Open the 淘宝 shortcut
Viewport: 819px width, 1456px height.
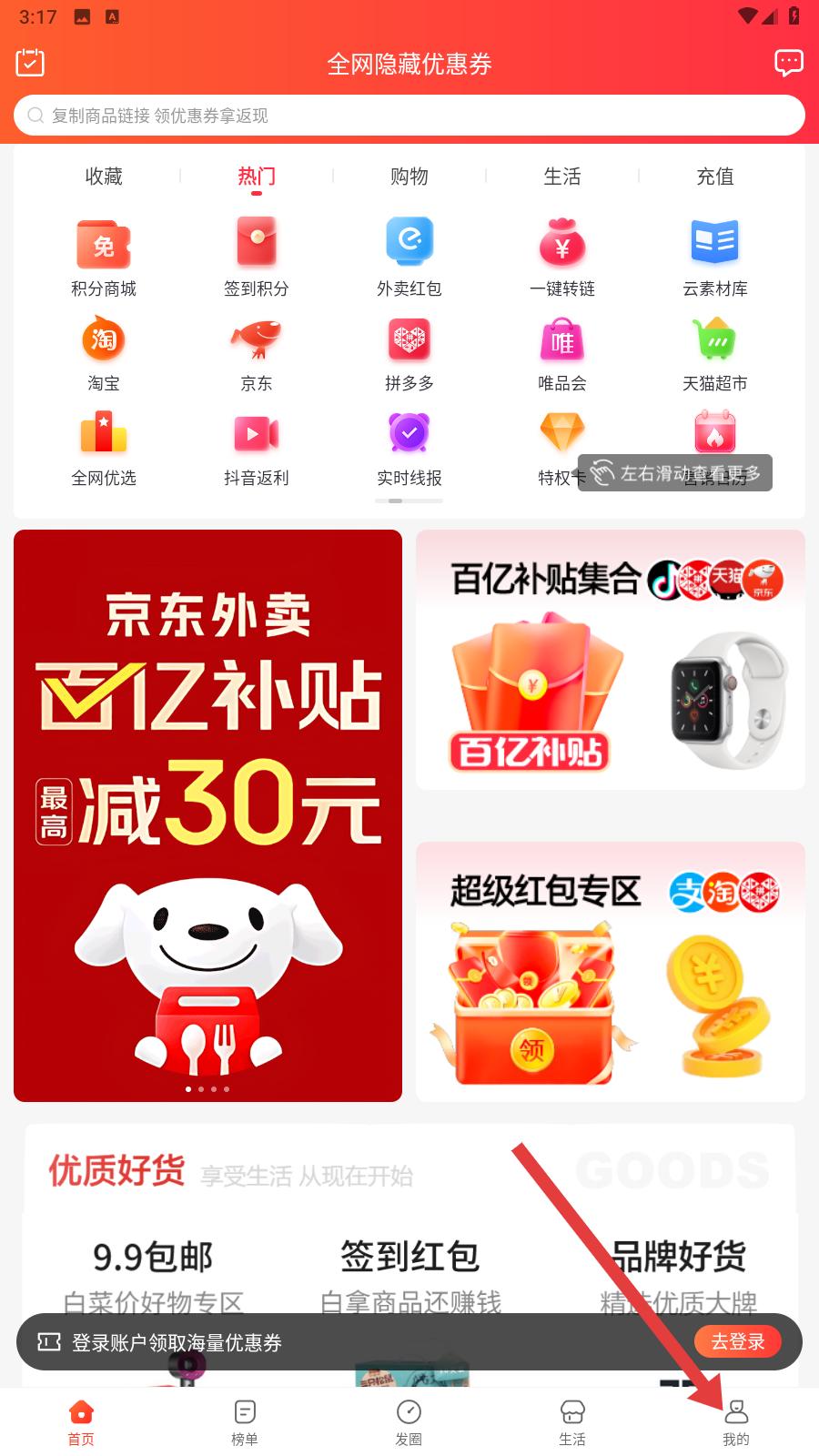[x=104, y=354]
